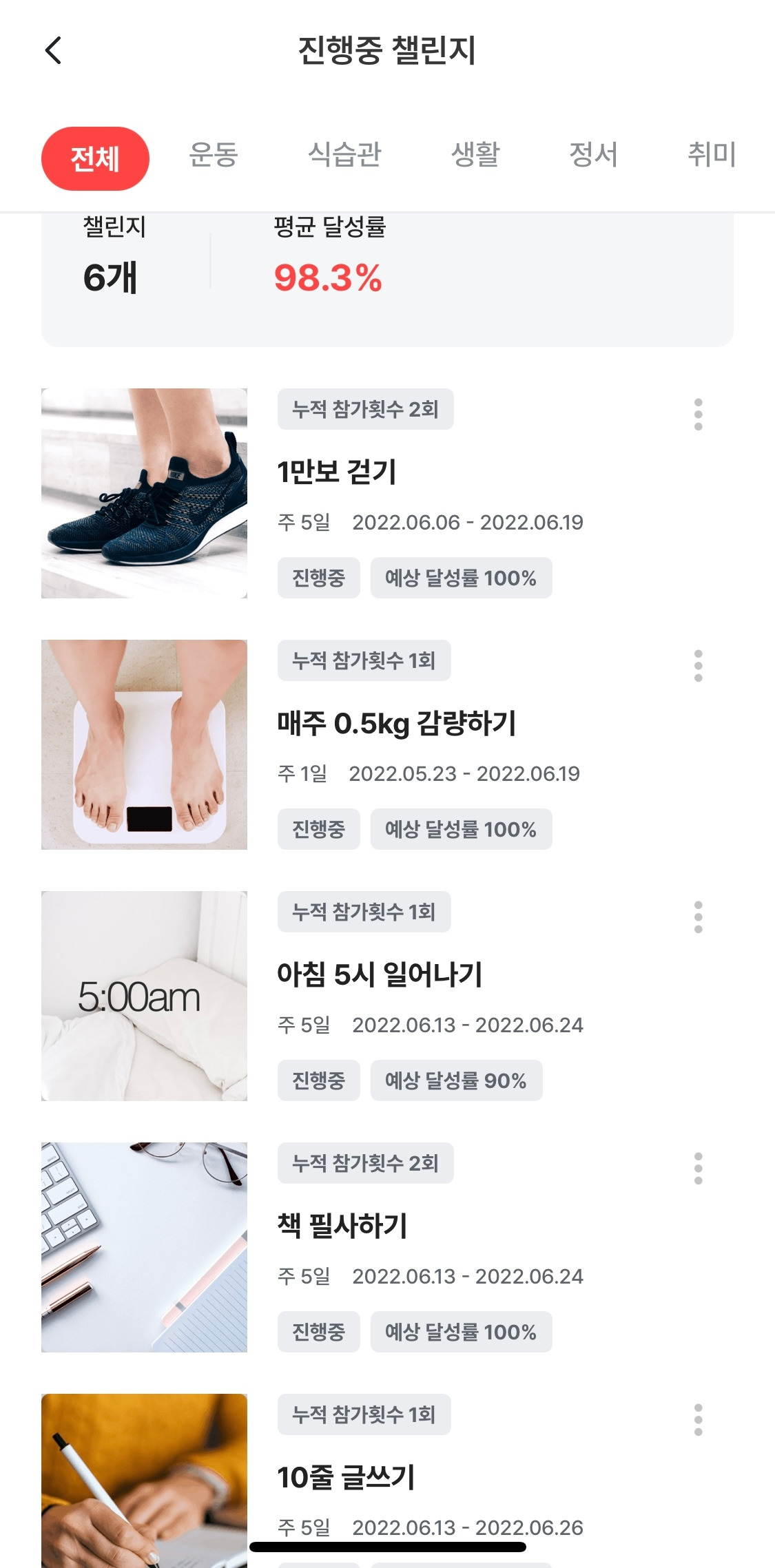Expand 예상 달성률 100% for 매주 0.5kg 감량하기

(461, 829)
